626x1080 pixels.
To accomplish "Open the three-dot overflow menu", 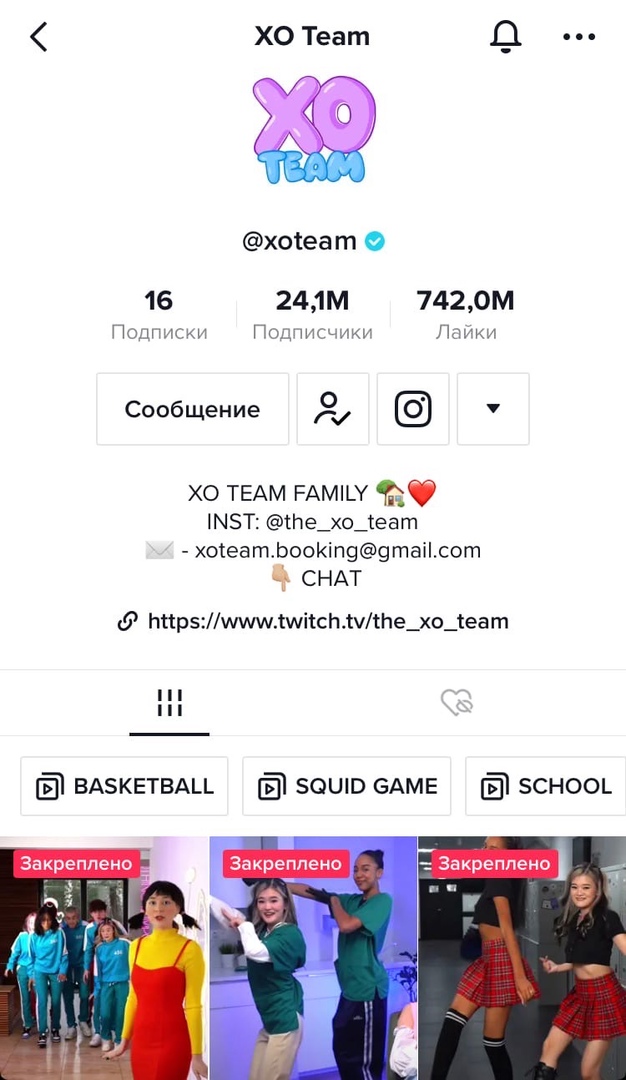I will (579, 37).
